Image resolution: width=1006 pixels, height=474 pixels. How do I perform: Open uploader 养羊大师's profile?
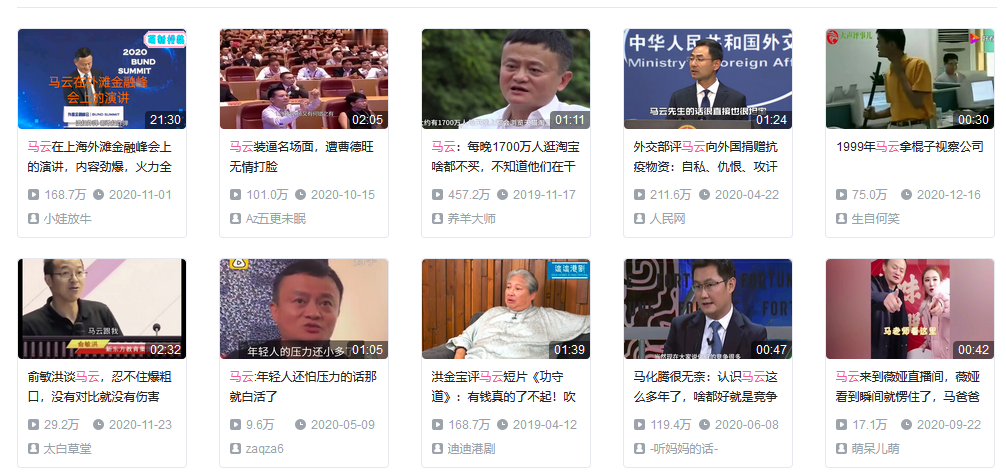pyautogui.click(x=471, y=218)
